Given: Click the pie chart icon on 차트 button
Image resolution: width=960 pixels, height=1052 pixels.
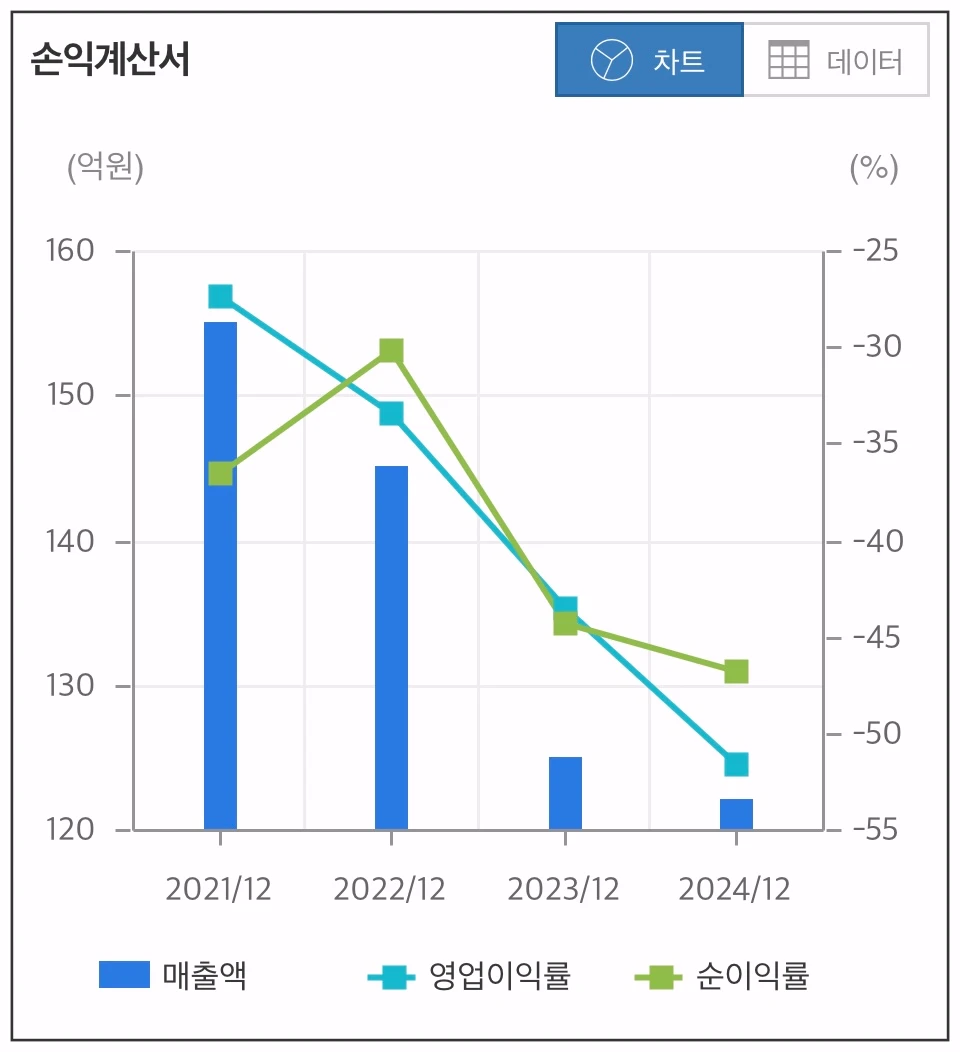Looking at the screenshot, I should (611, 61).
